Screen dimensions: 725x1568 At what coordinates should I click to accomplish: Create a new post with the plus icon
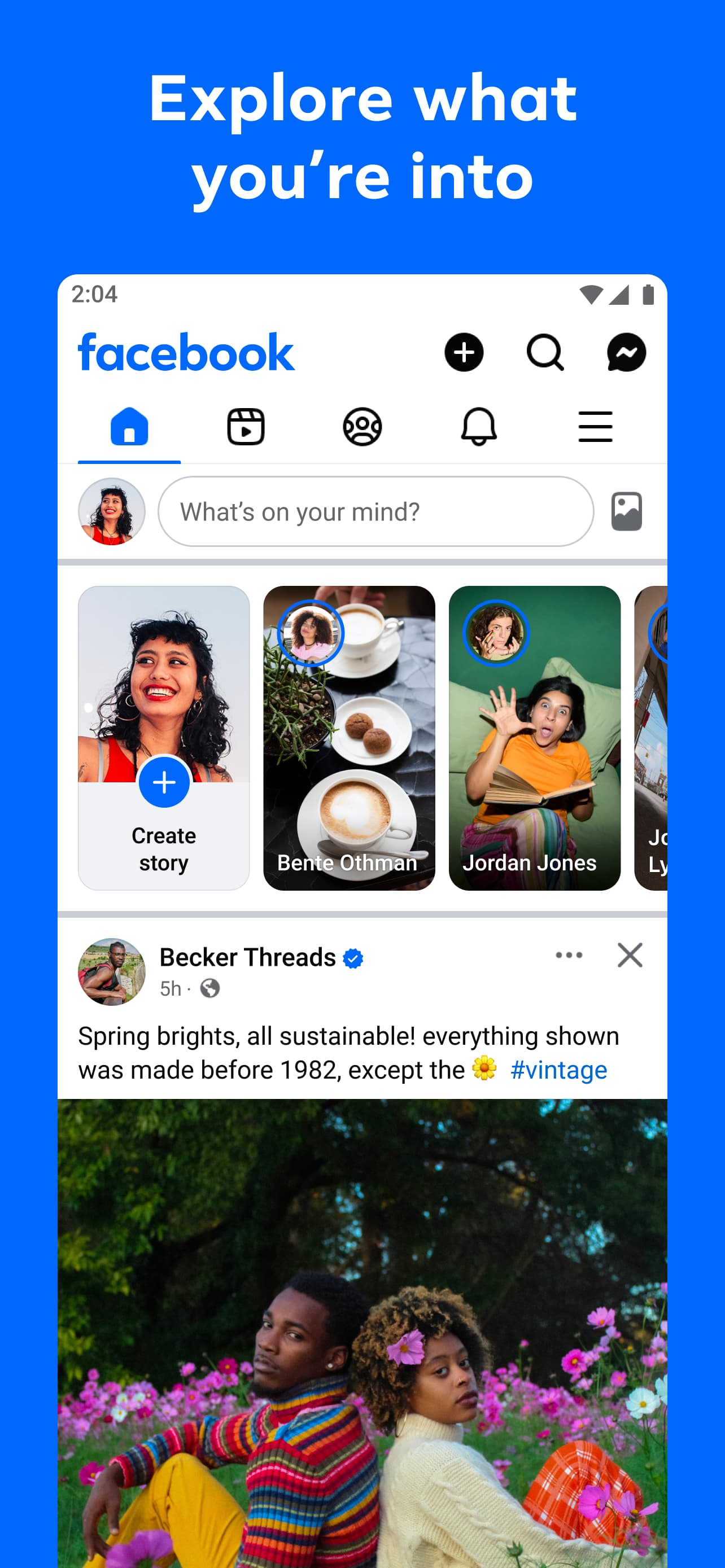coord(464,353)
